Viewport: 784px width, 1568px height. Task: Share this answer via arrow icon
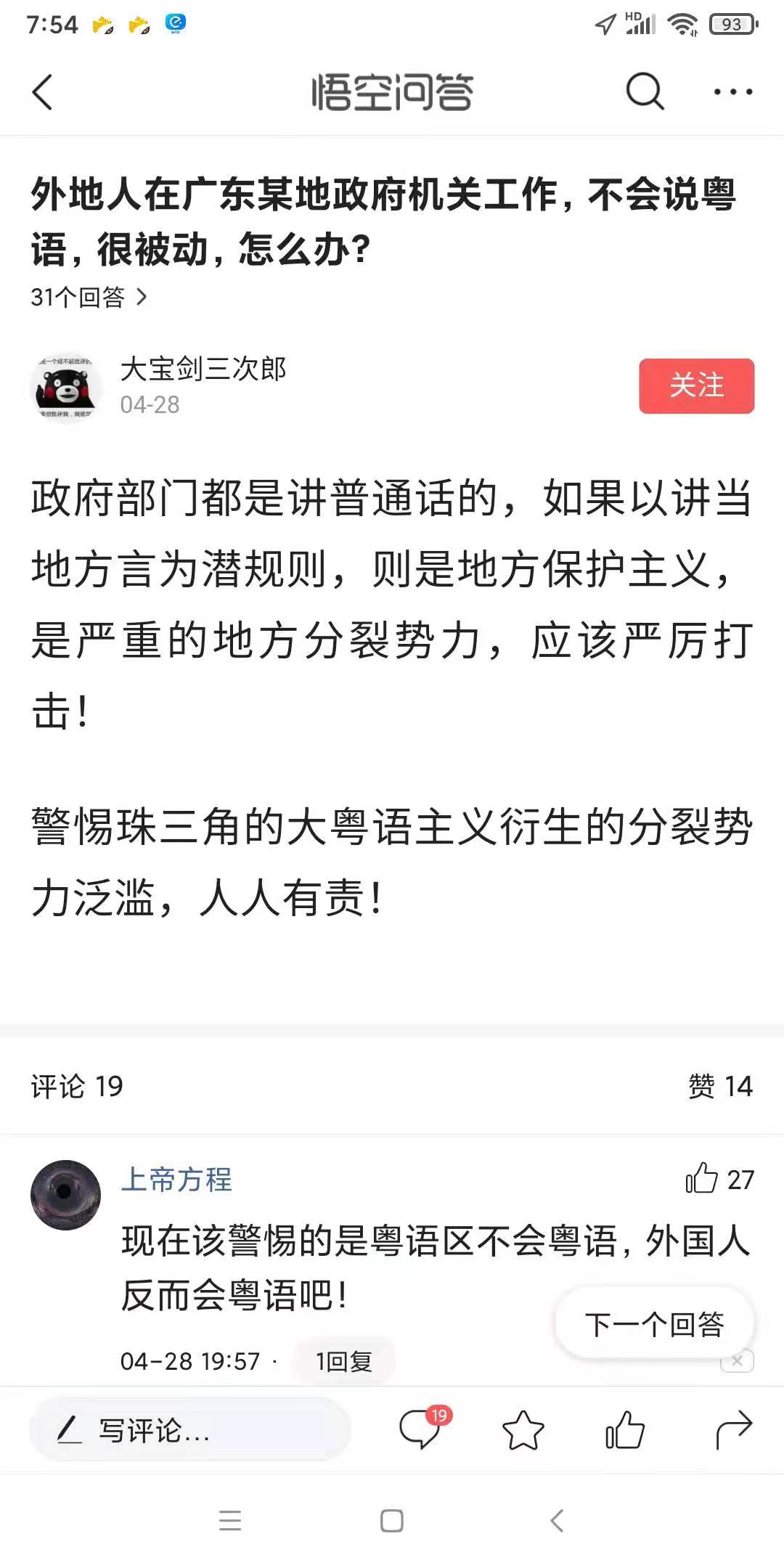733,1431
